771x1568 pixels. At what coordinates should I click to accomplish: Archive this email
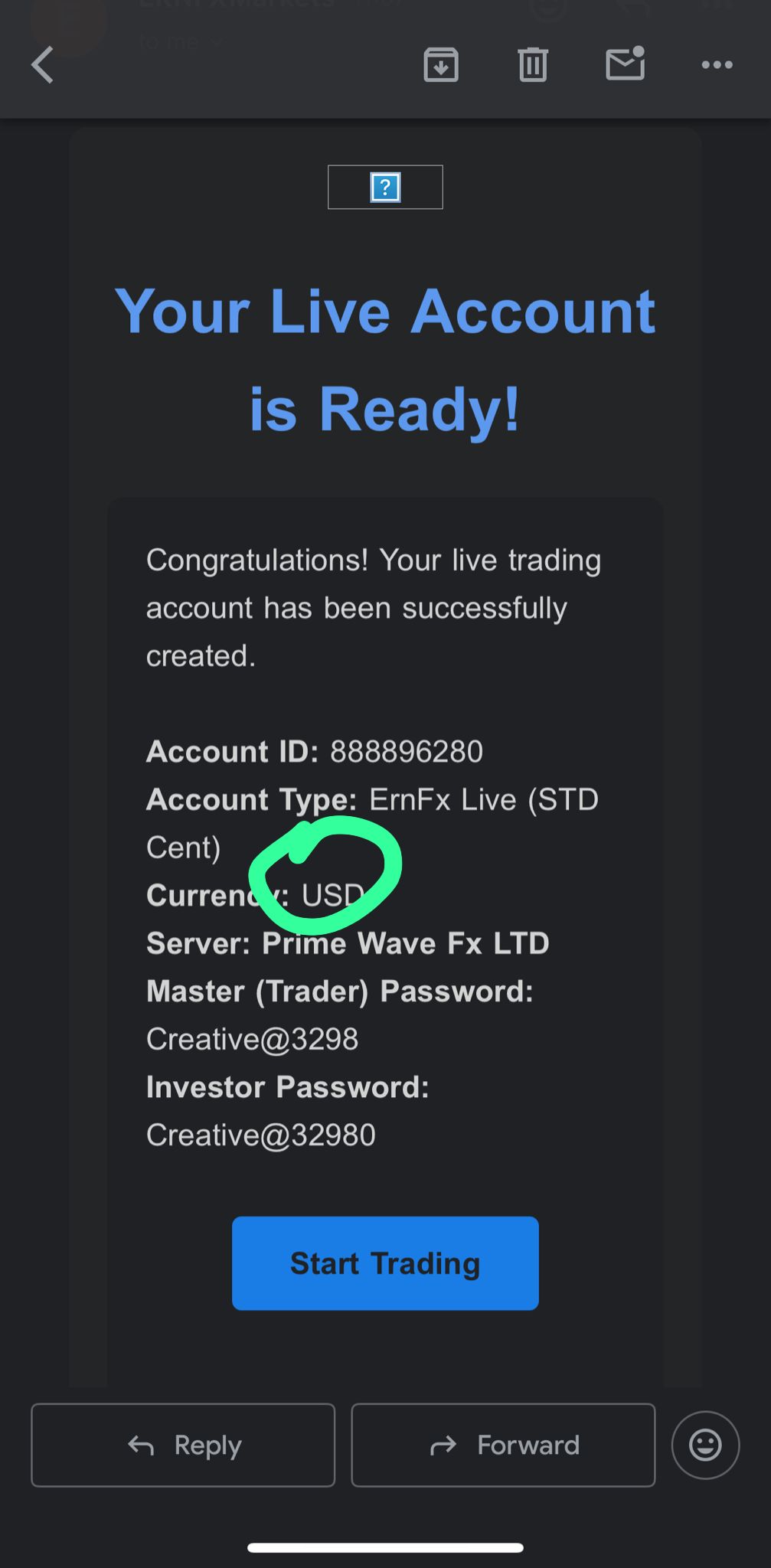point(441,65)
